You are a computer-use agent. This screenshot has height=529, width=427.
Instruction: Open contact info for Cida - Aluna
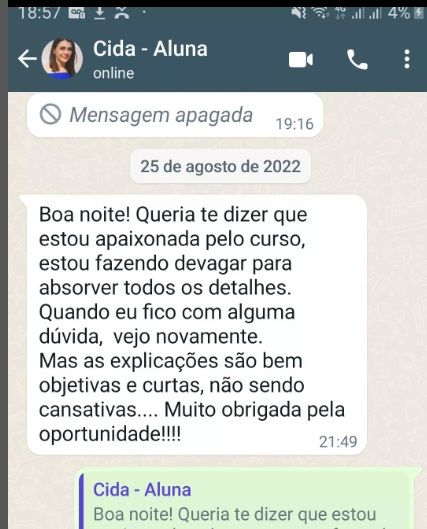(150, 59)
